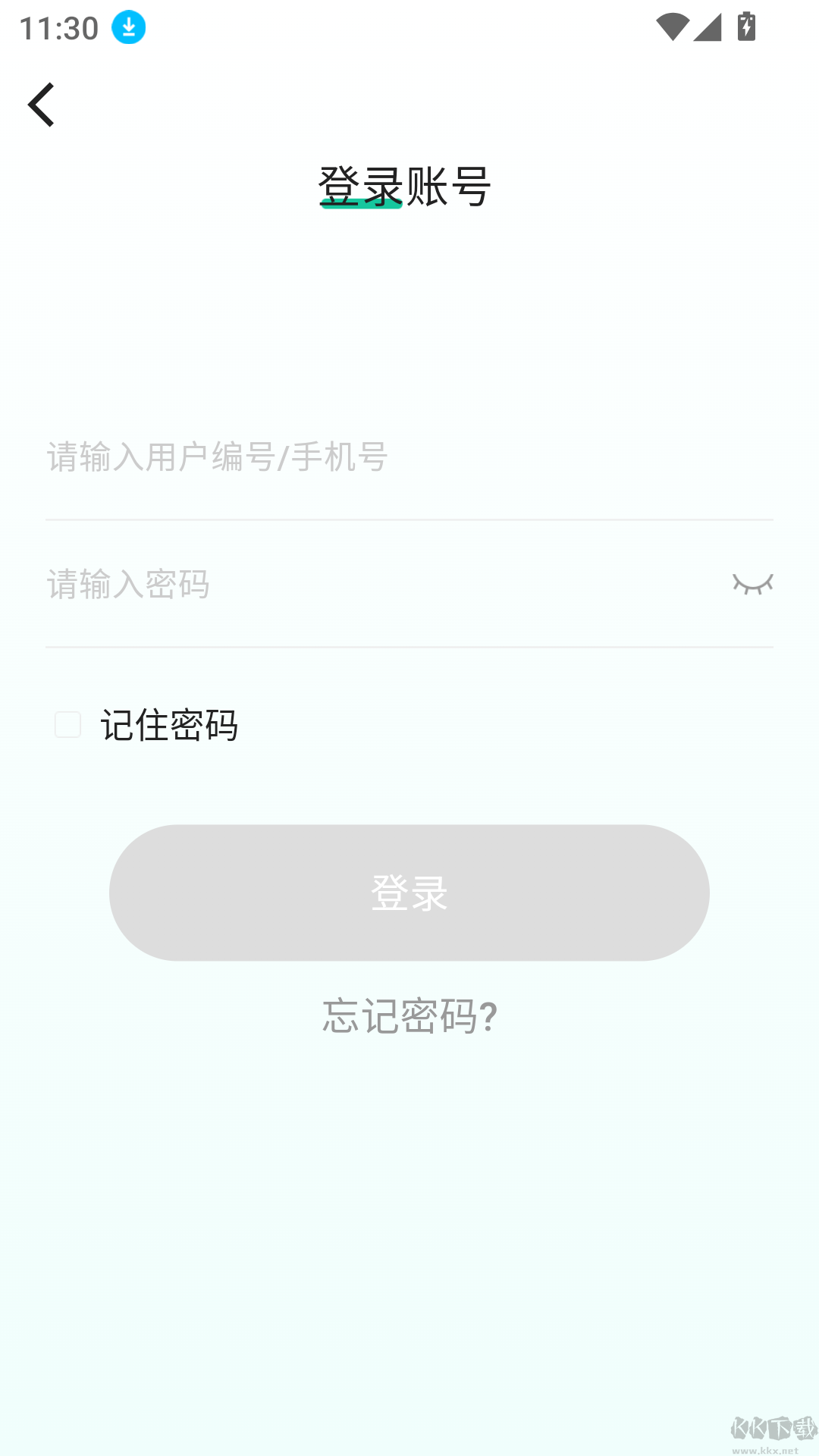Click the download notification icon
Viewport: 819px width, 1456px height.
127,27
